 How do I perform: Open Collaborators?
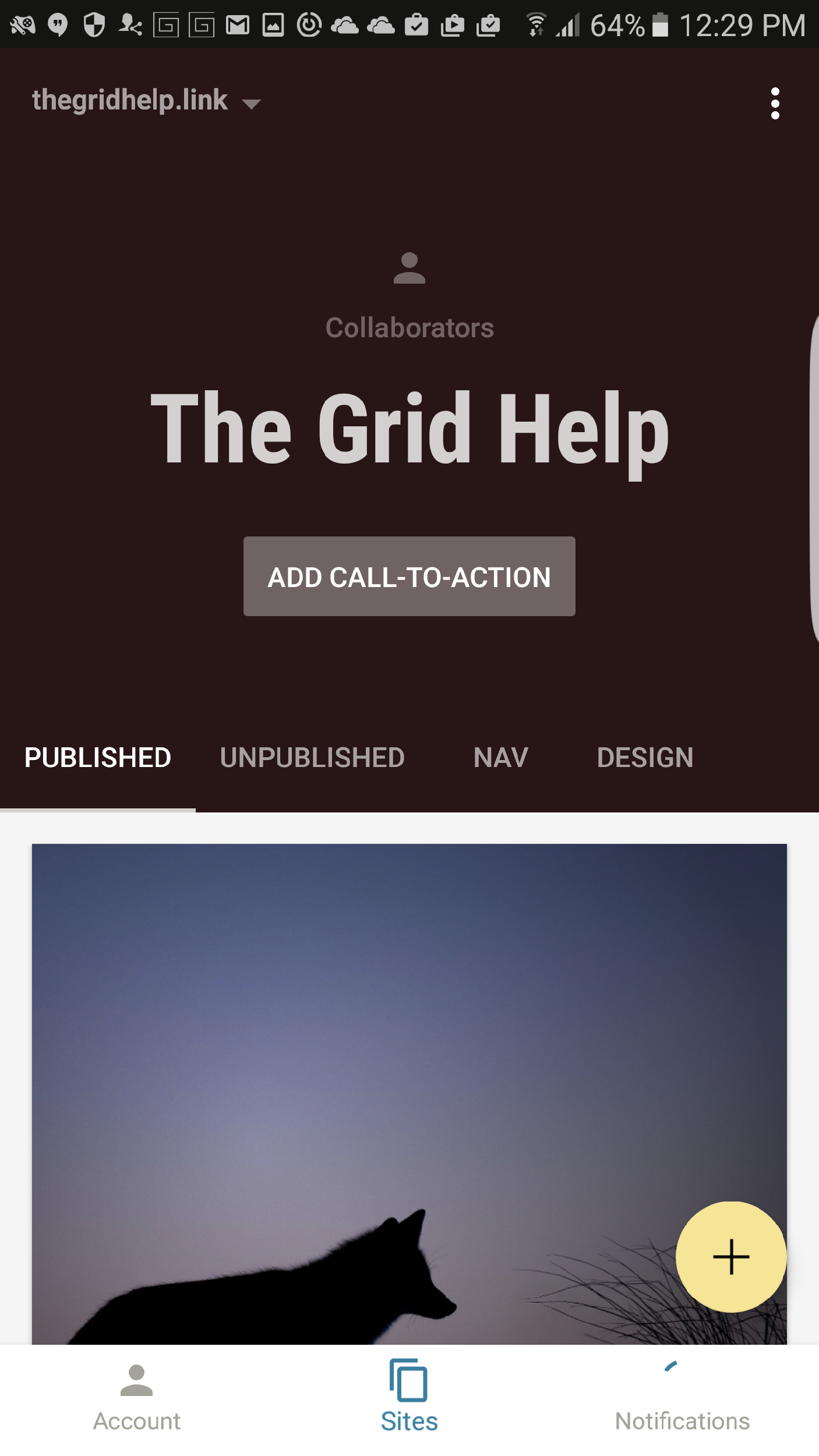coord(409,297)
